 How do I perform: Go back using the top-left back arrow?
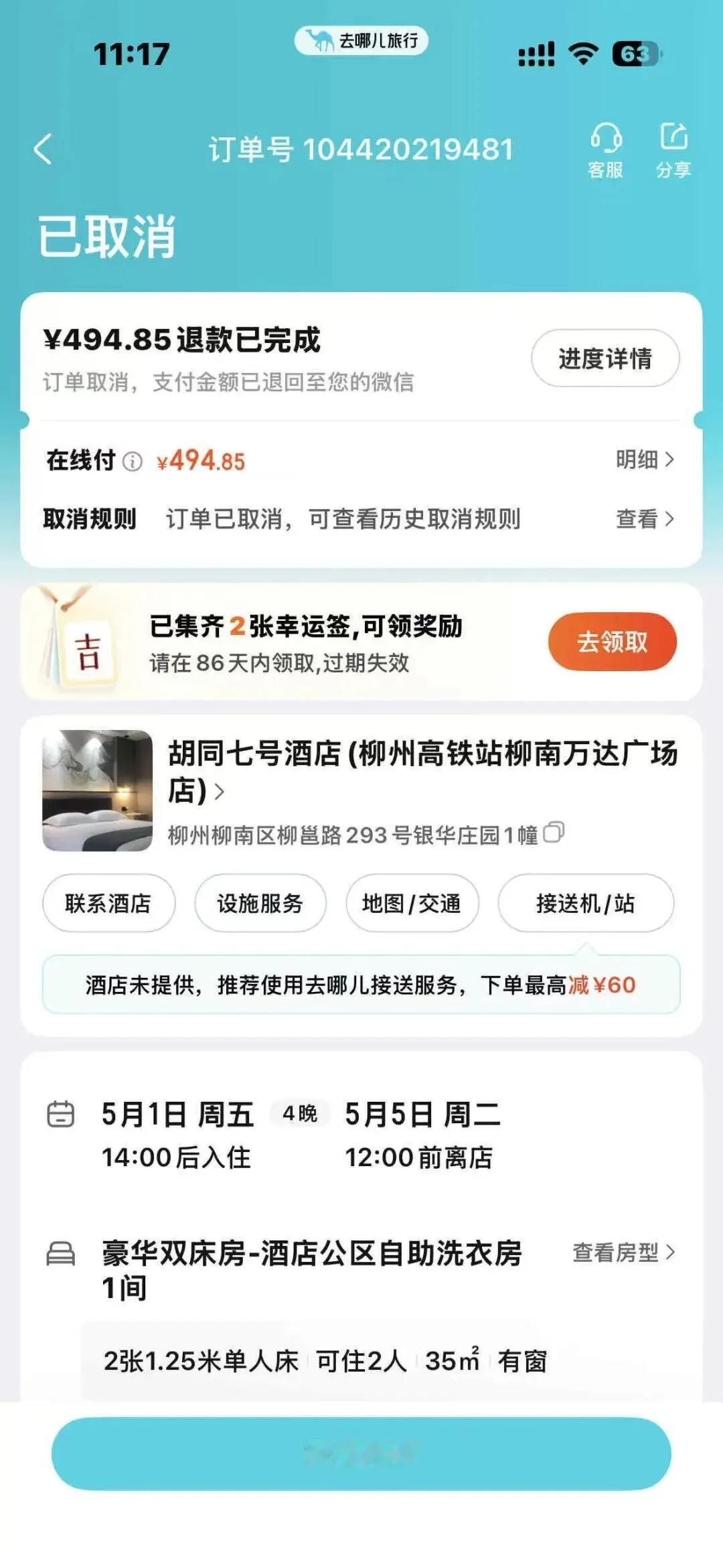click(42, 149)
